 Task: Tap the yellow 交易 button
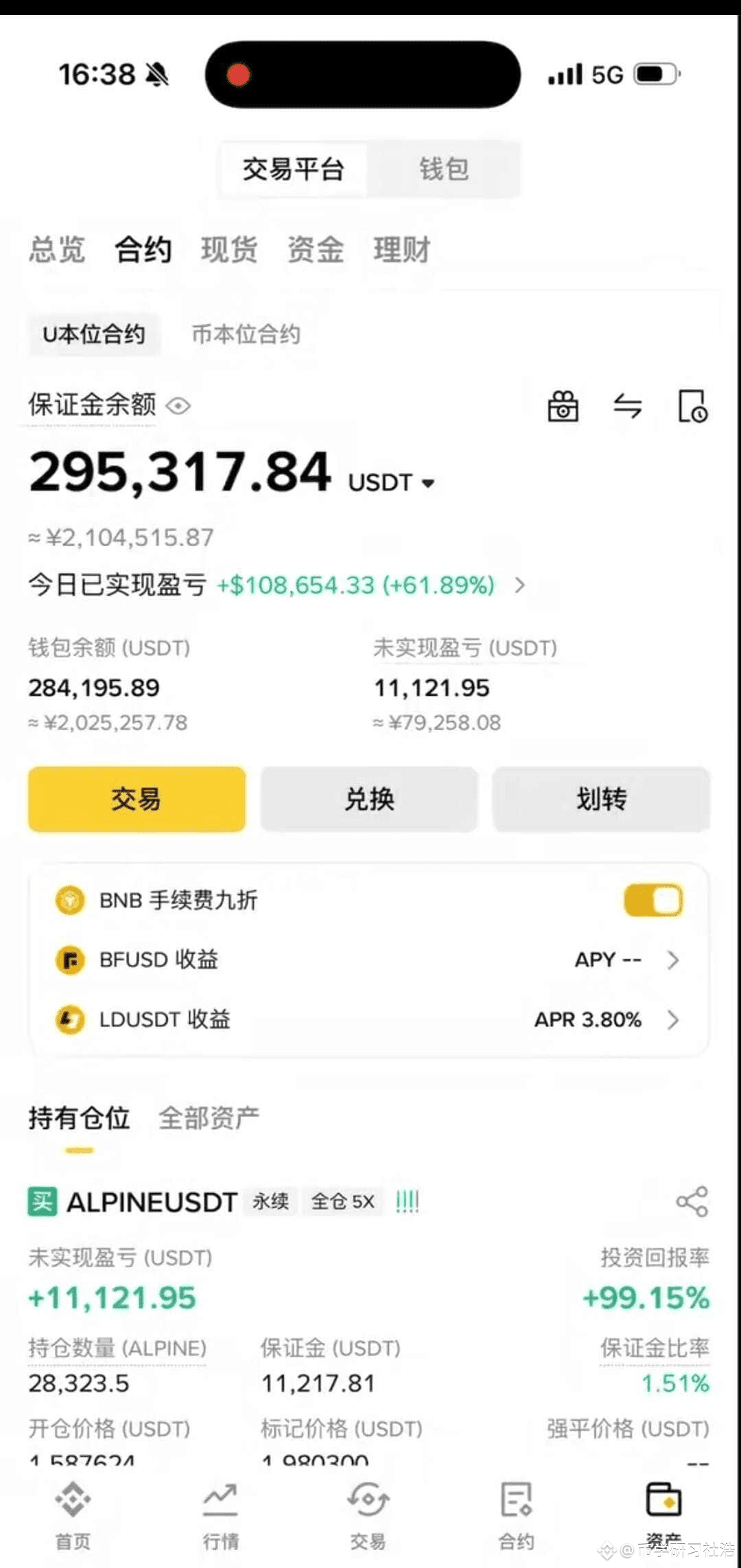tap(137, 799)
